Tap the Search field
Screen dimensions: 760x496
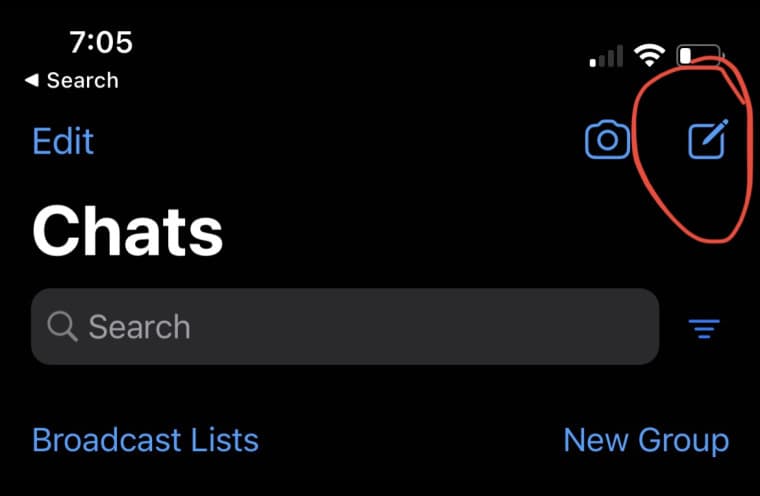345,327
